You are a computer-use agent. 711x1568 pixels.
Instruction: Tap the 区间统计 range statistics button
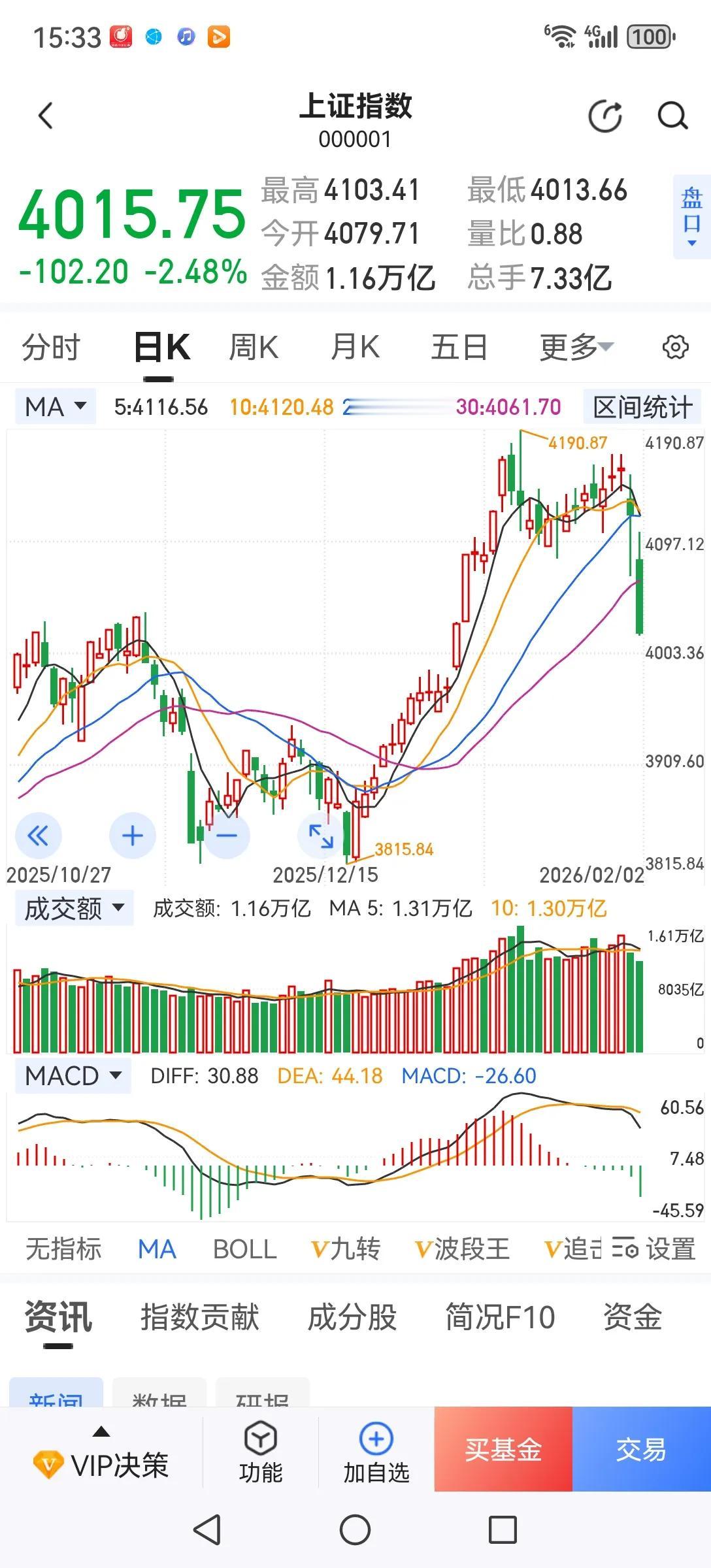coord(642,406)
